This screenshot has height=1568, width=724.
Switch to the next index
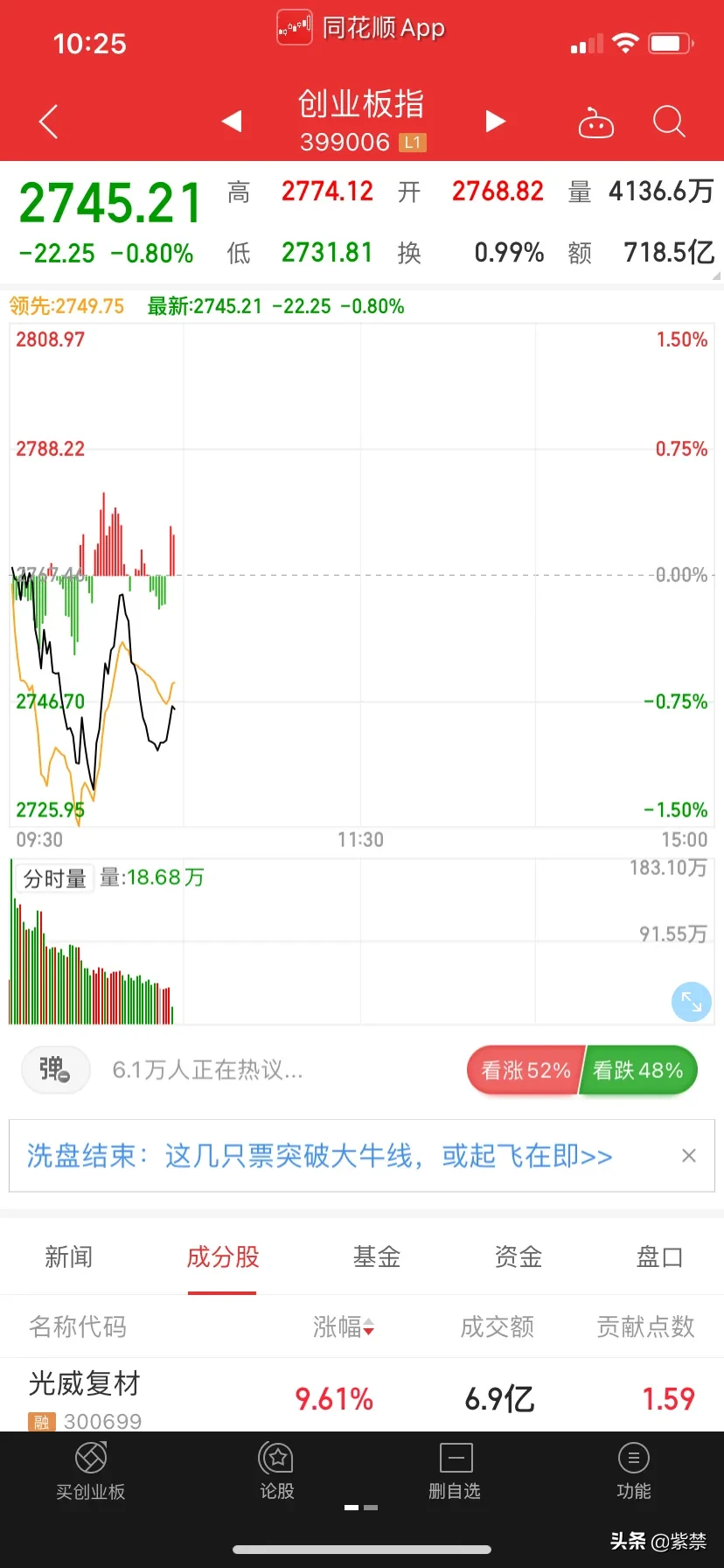pos(496,121)
